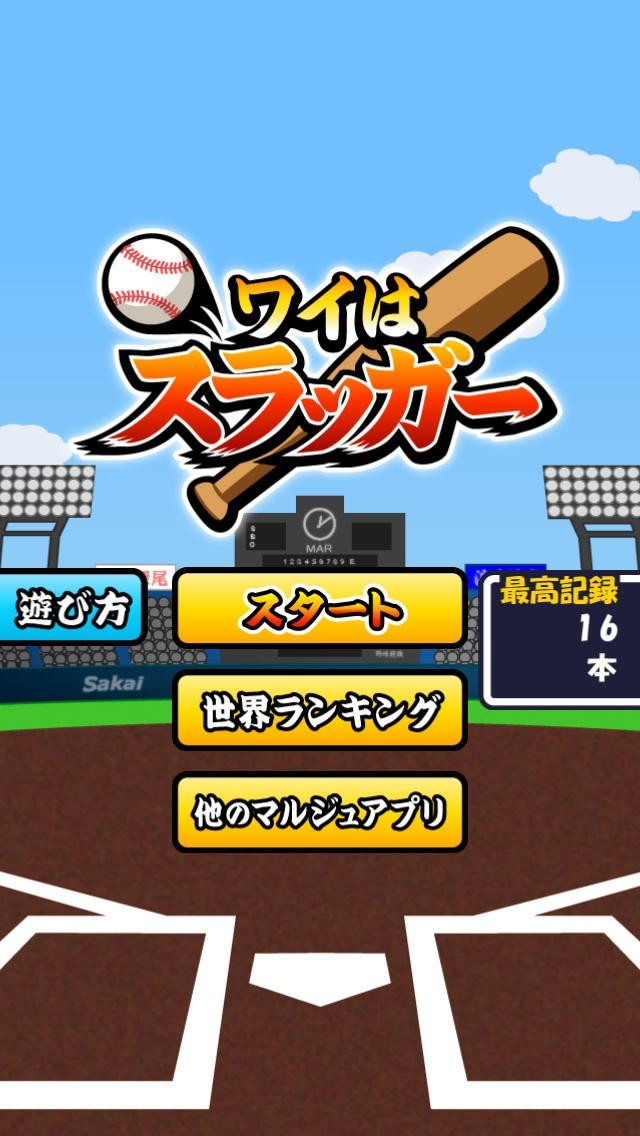640x1136 pixels.
Task: Open 他のマルジュアプリ to see other apps
Action: tap(320, 812)
